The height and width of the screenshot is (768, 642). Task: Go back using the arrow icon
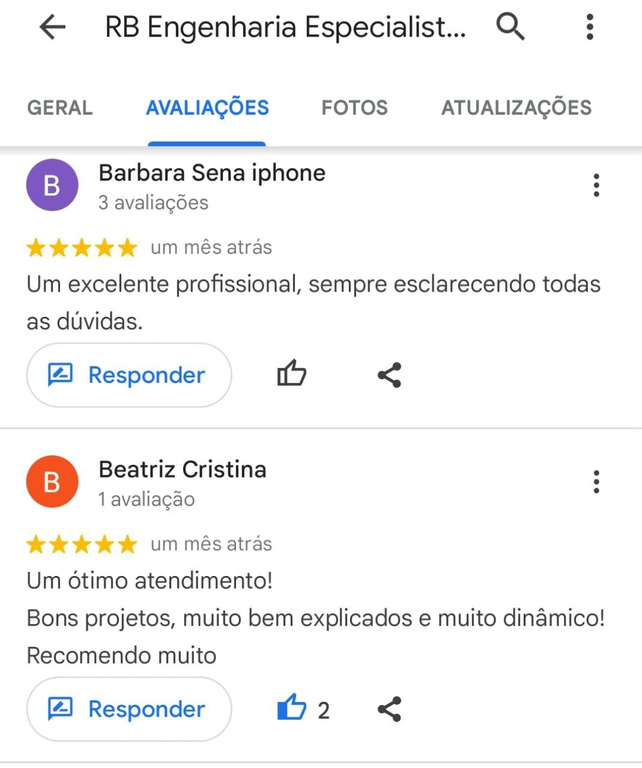coord(52,29)
